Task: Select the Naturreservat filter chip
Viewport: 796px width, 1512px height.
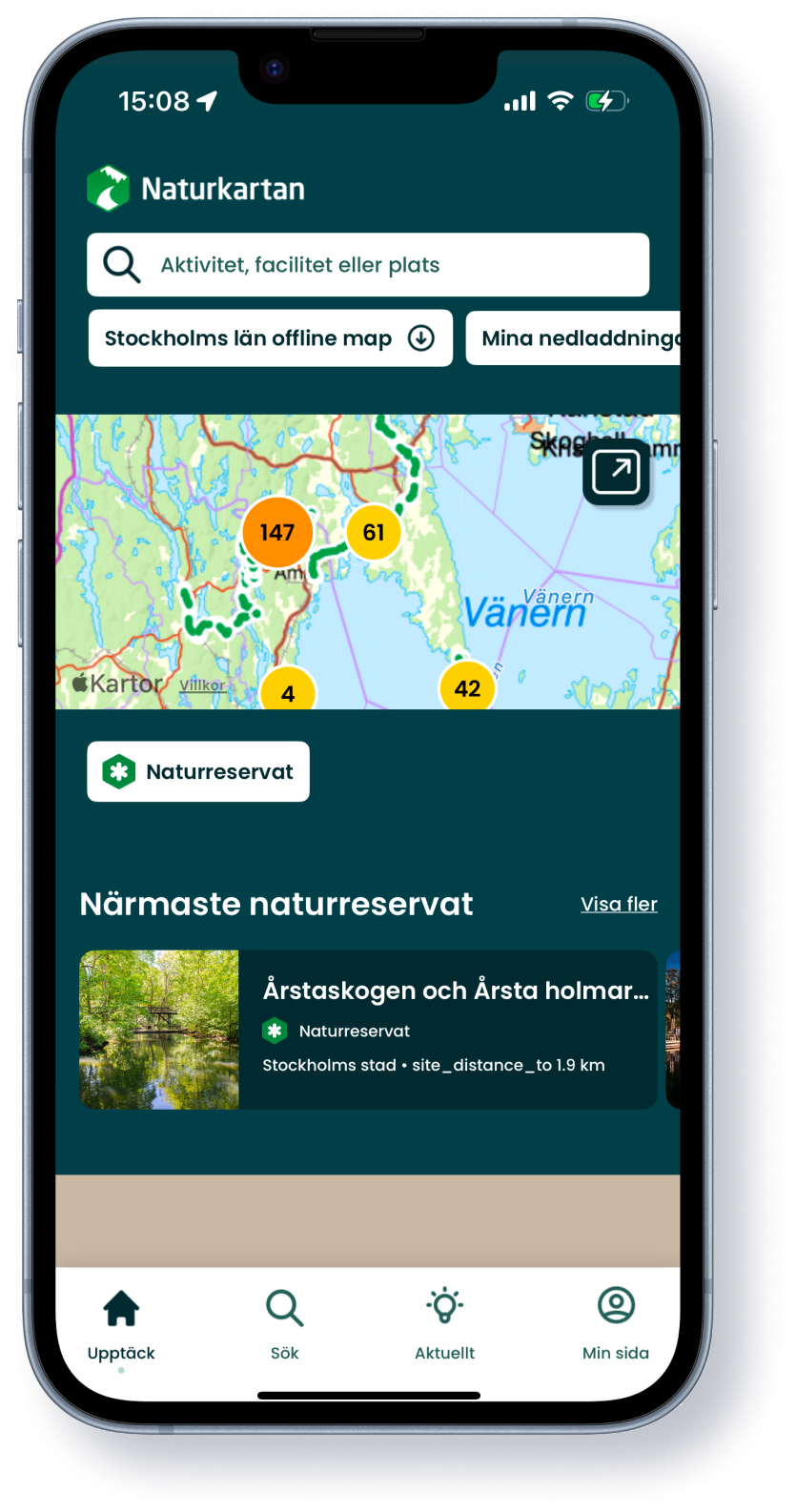Action: click(x=198, y=771)
